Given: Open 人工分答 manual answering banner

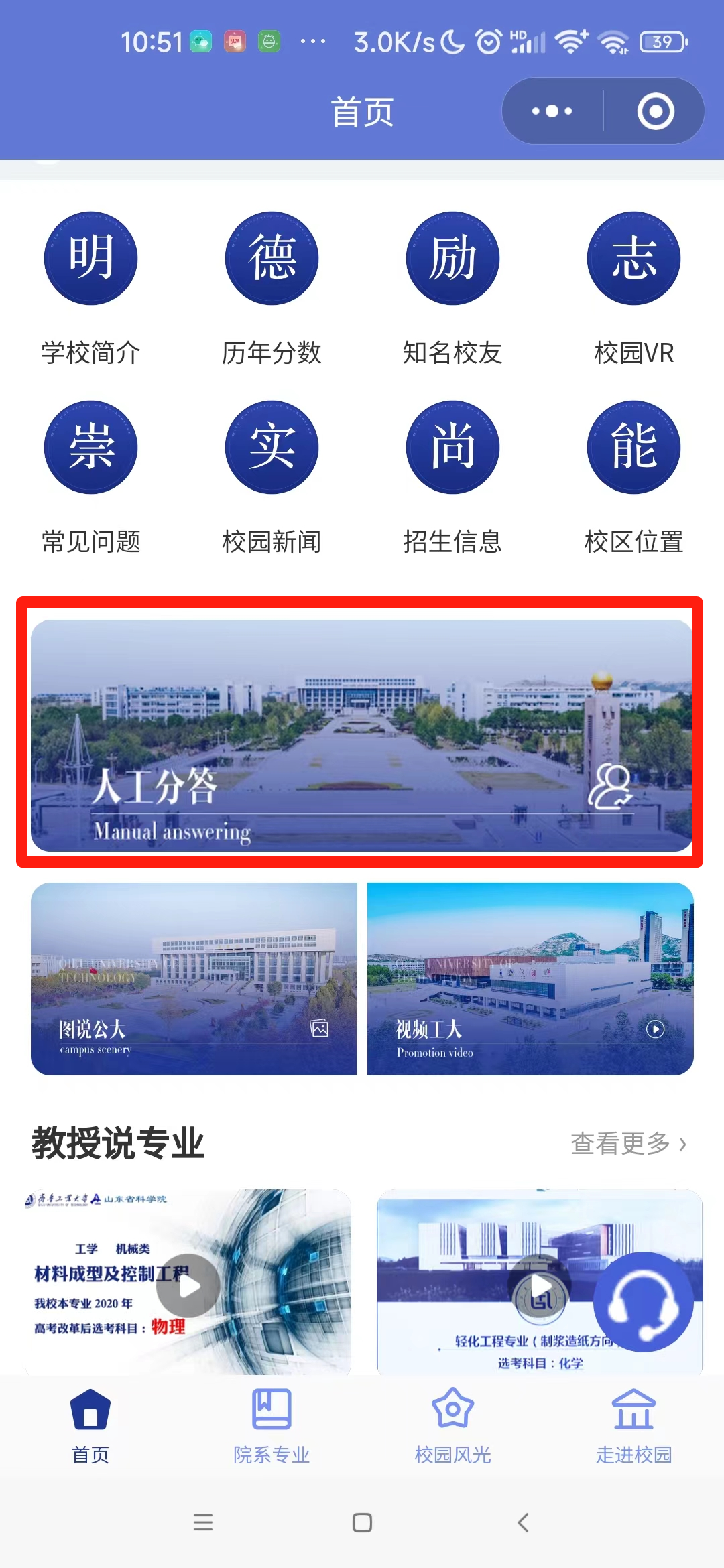Looking at the screenshot, I should pos(361,735).
